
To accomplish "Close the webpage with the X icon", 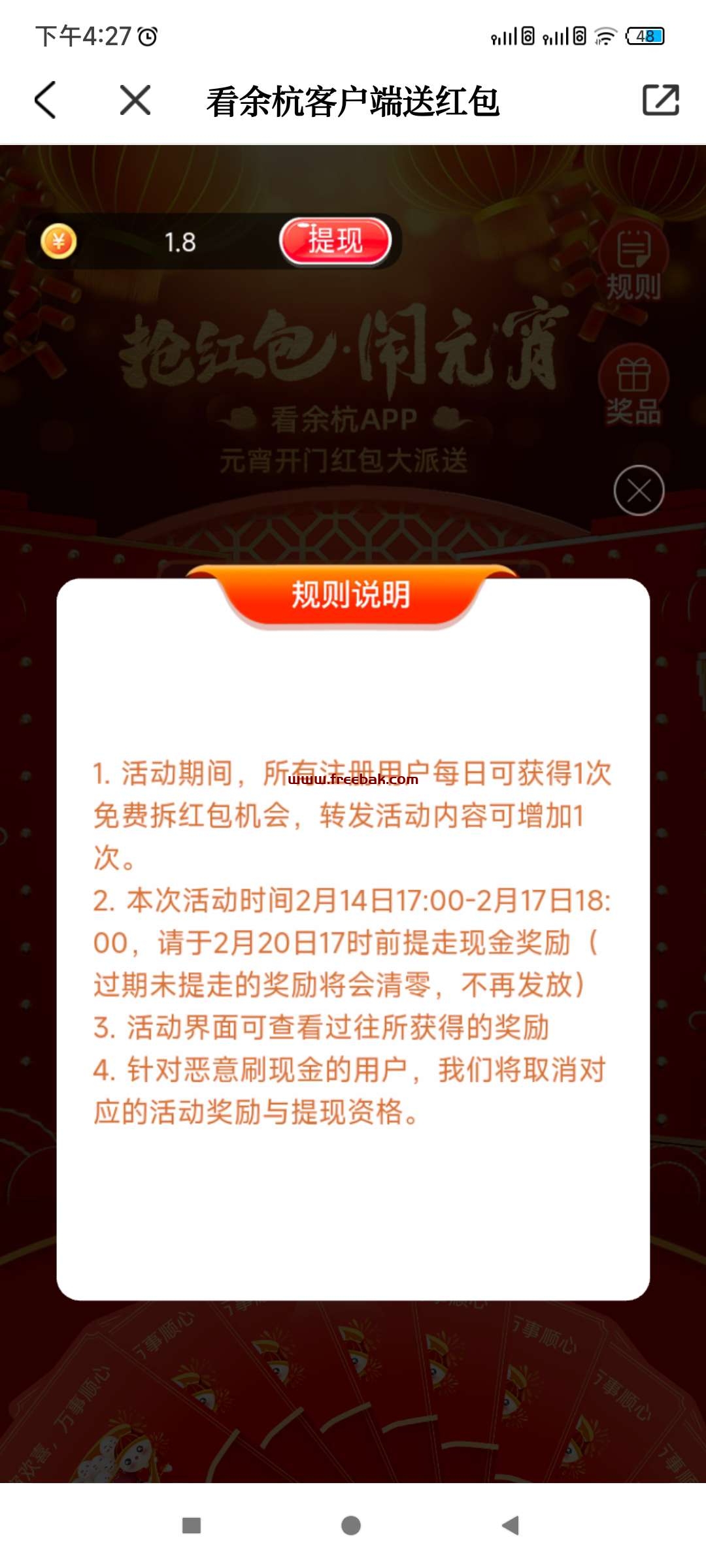I will tap(135, 100).
